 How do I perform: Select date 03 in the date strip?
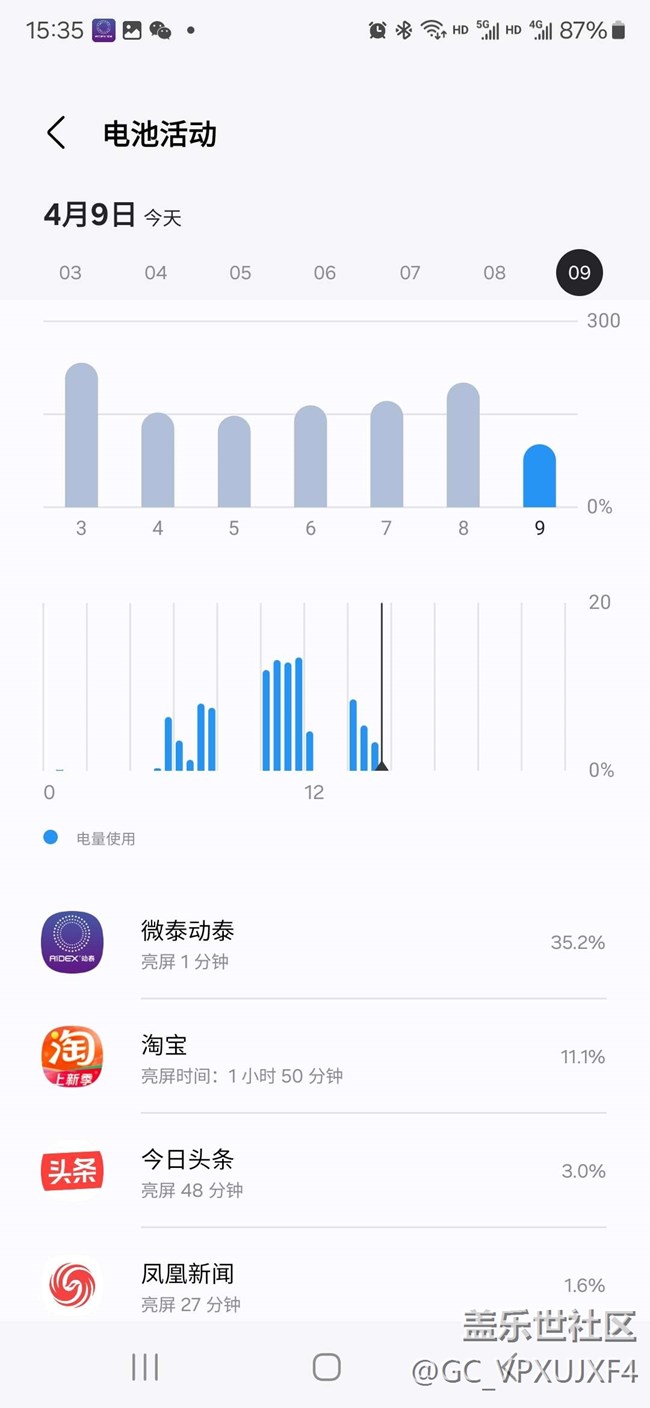point(70,273)
